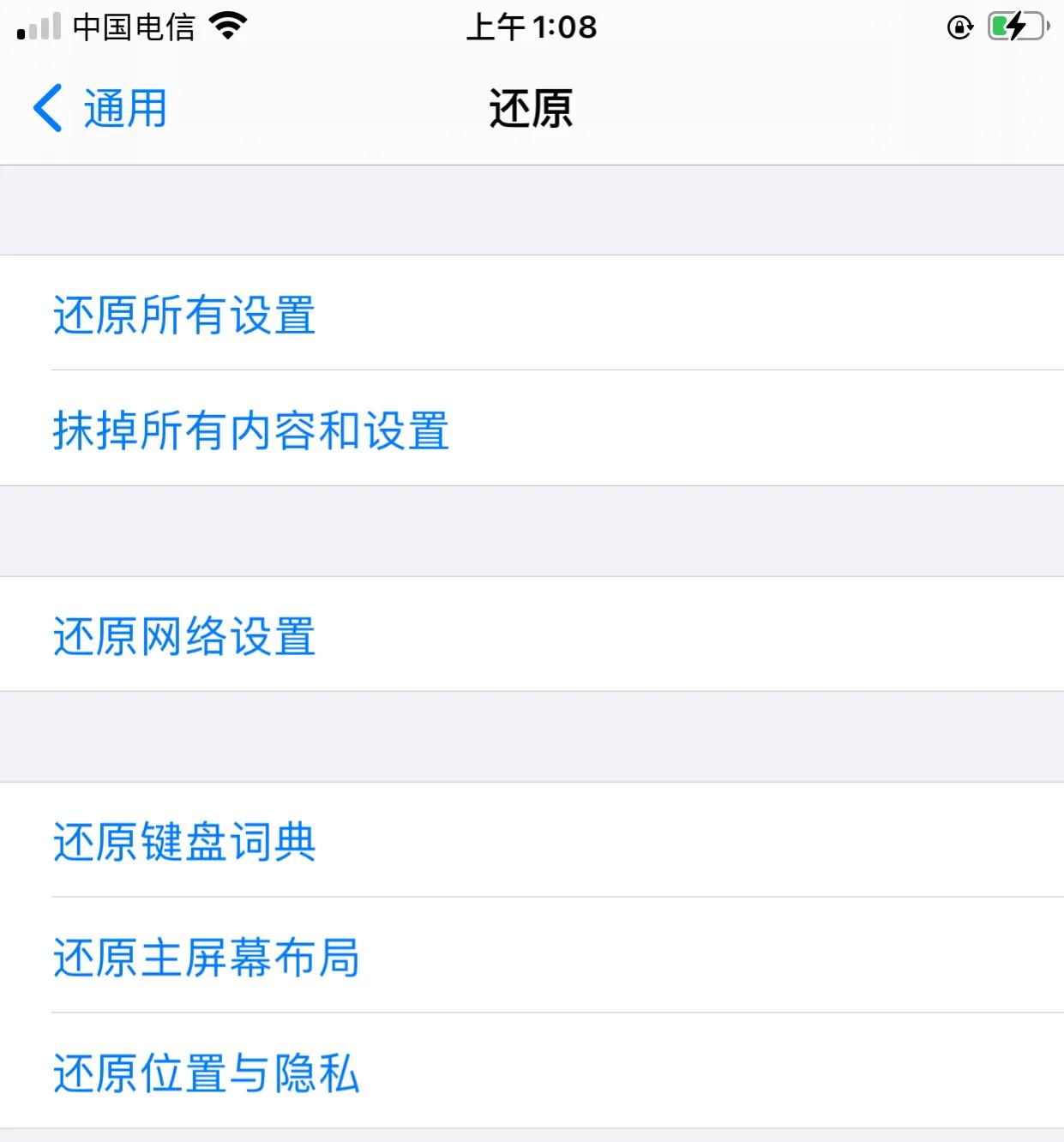
Task: Tap the 还原 page title
Action: pyautogui.click(x=531, y=108)
